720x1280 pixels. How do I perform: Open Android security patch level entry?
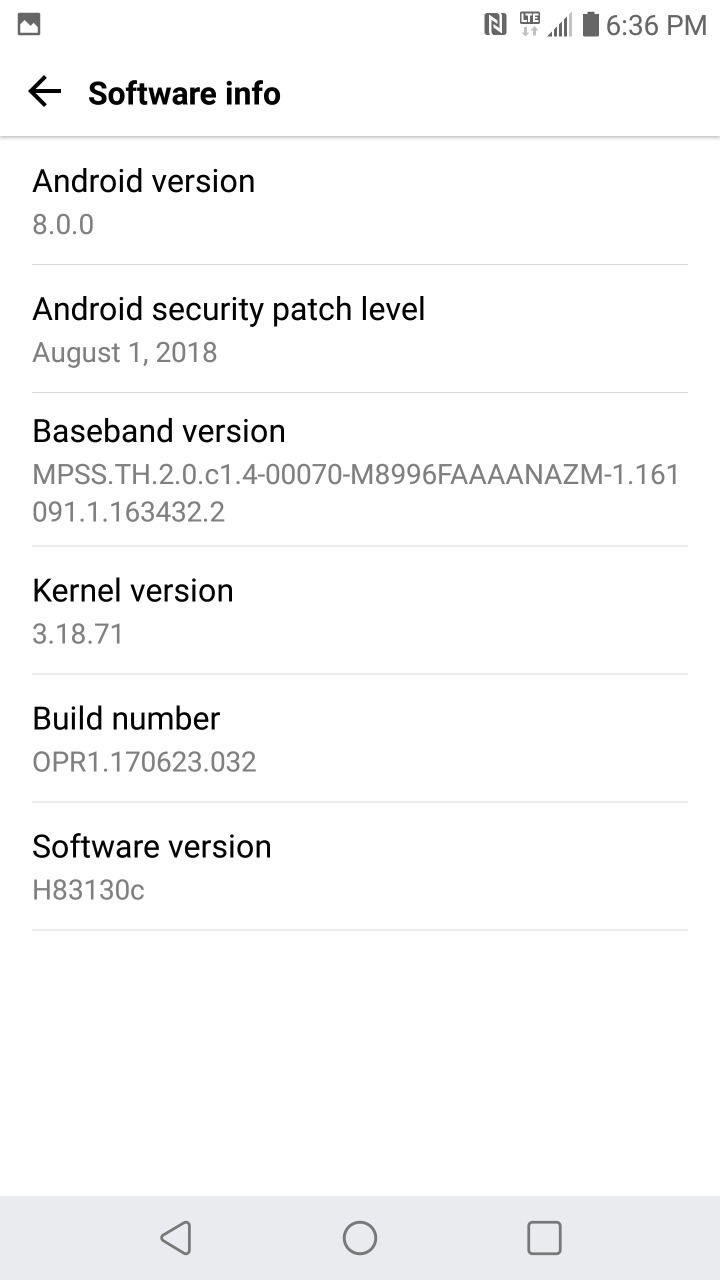point(360,329)
